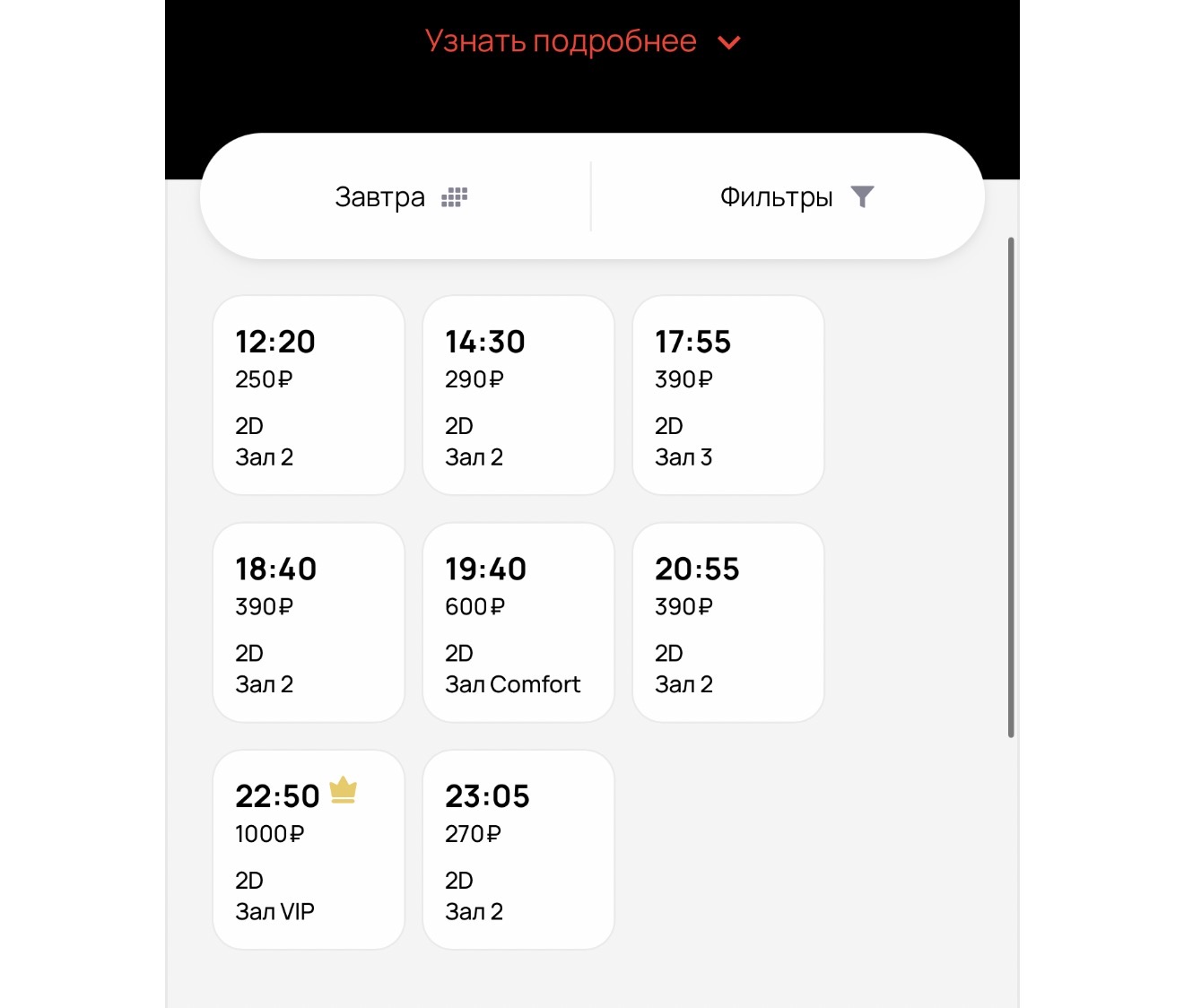The width and height of the screenshot is (1184, 1008).
Task: Select the 18:40 session in Зал 2
Action: coord(309,622)
